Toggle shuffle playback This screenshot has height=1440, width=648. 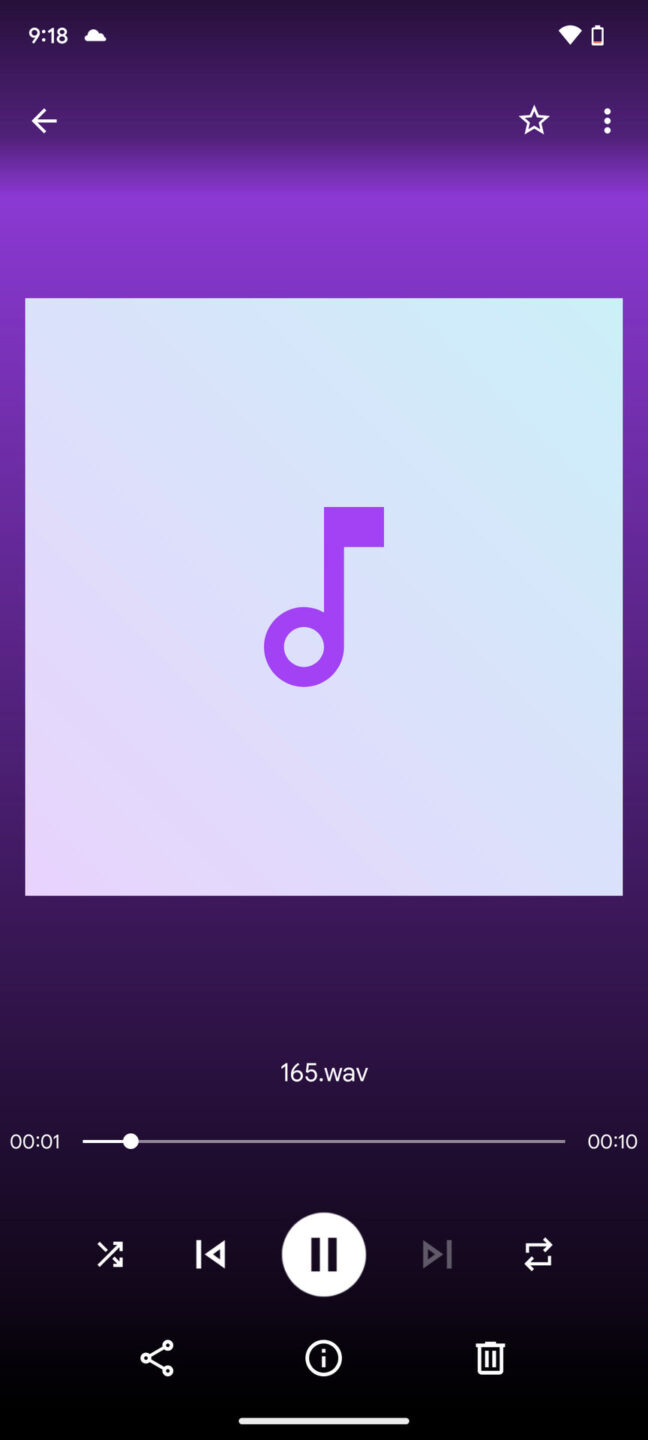point(110,1254)
